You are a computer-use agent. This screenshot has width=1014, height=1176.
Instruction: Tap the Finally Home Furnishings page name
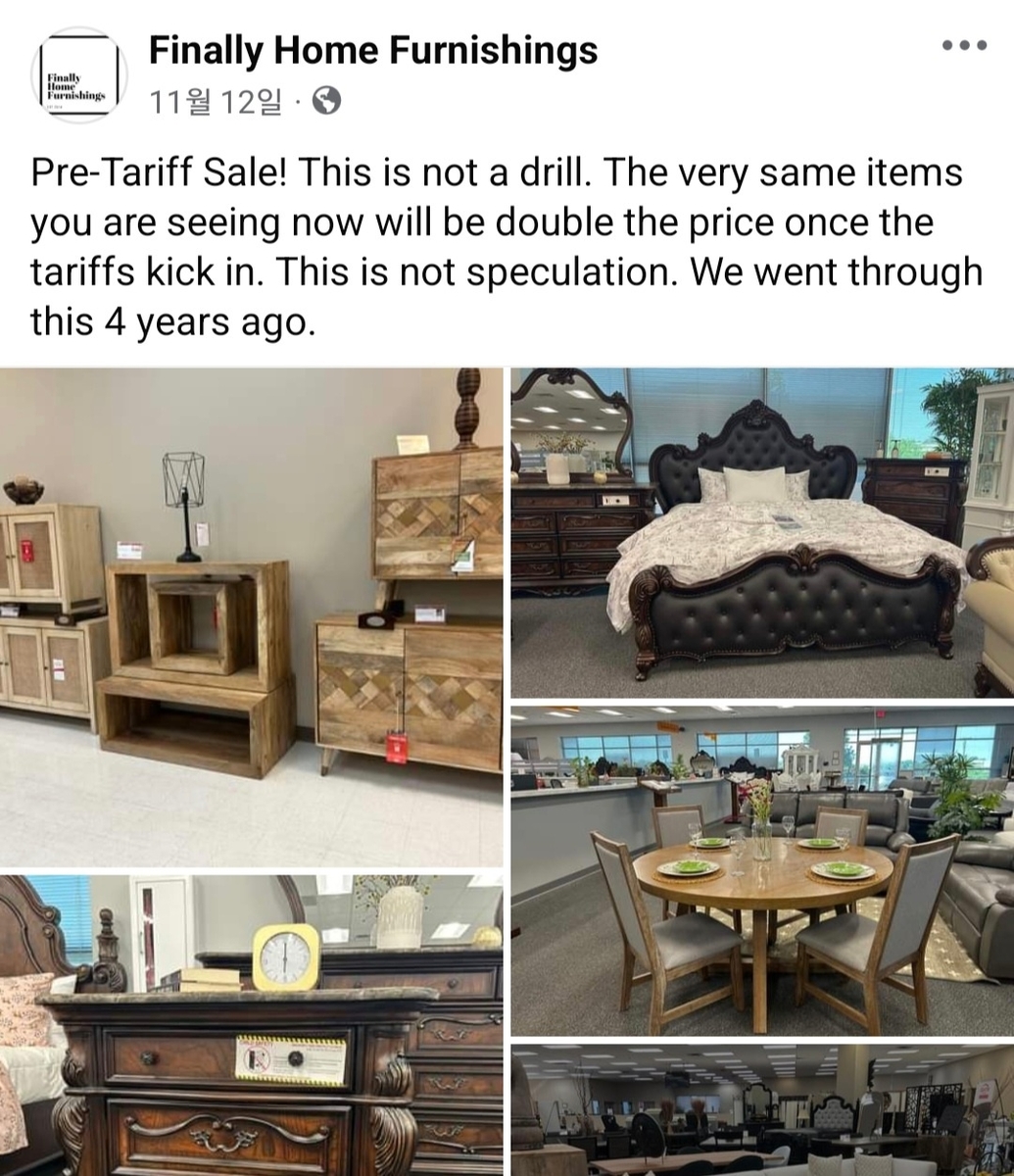click(372, 50)
